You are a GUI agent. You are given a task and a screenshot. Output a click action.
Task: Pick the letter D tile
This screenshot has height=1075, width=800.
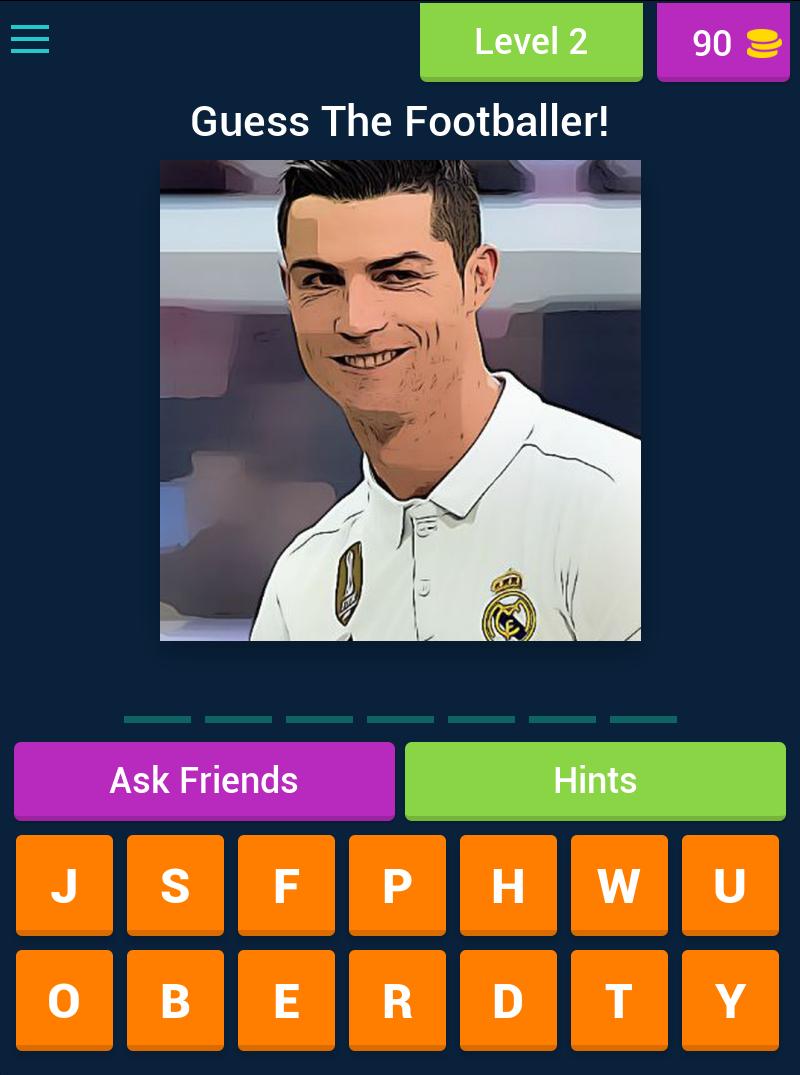coord(508,1000)
